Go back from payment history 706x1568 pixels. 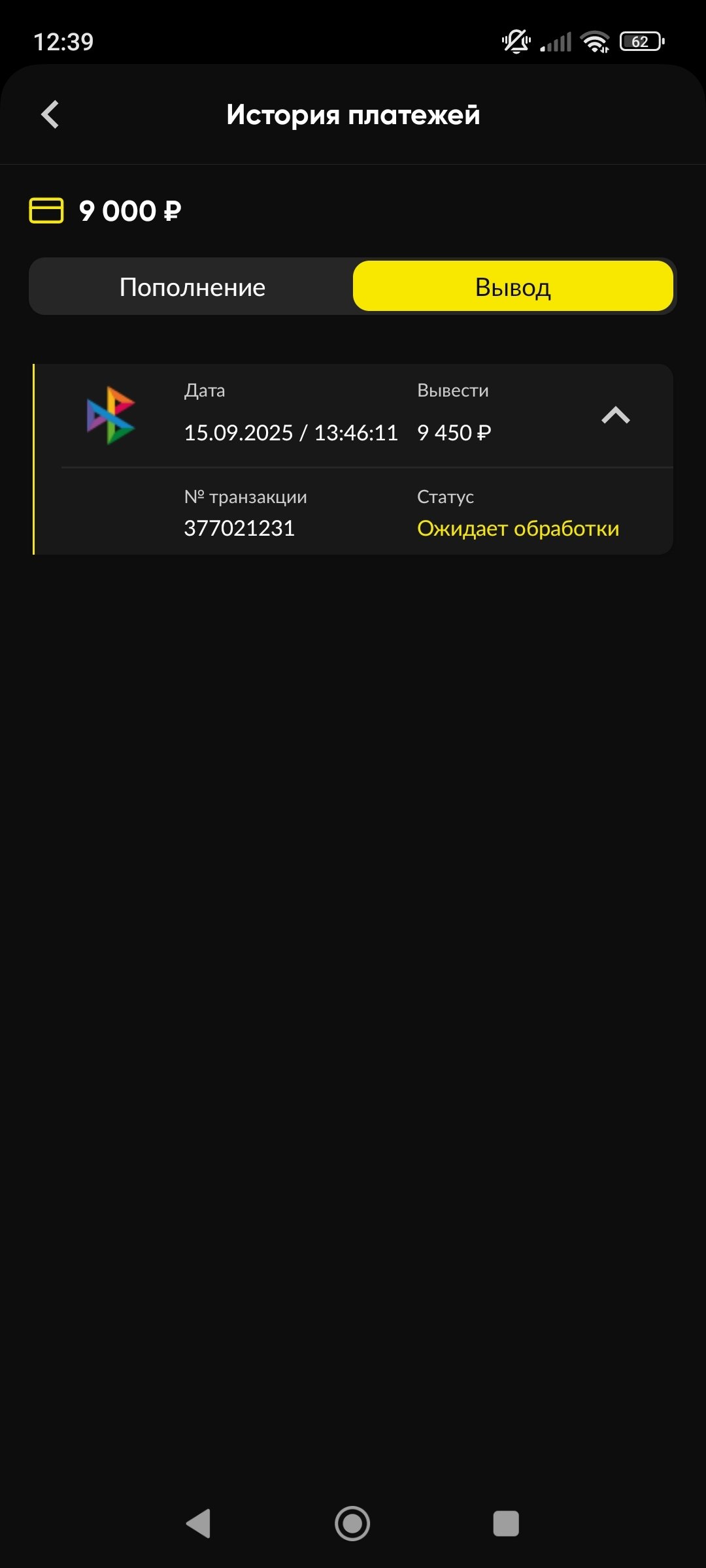[x=50, y=115]
